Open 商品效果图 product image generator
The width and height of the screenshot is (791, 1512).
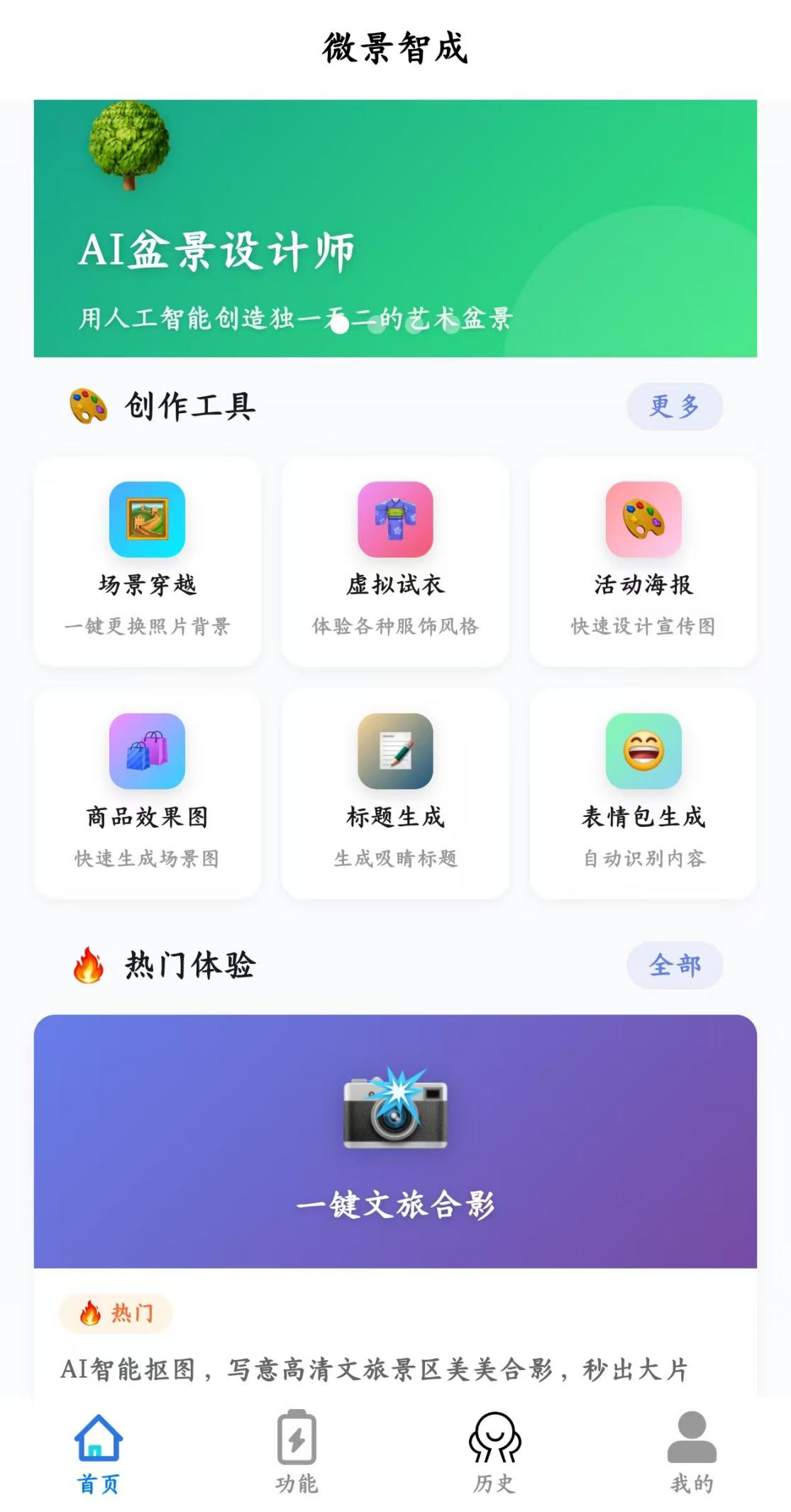coord(148,793)
